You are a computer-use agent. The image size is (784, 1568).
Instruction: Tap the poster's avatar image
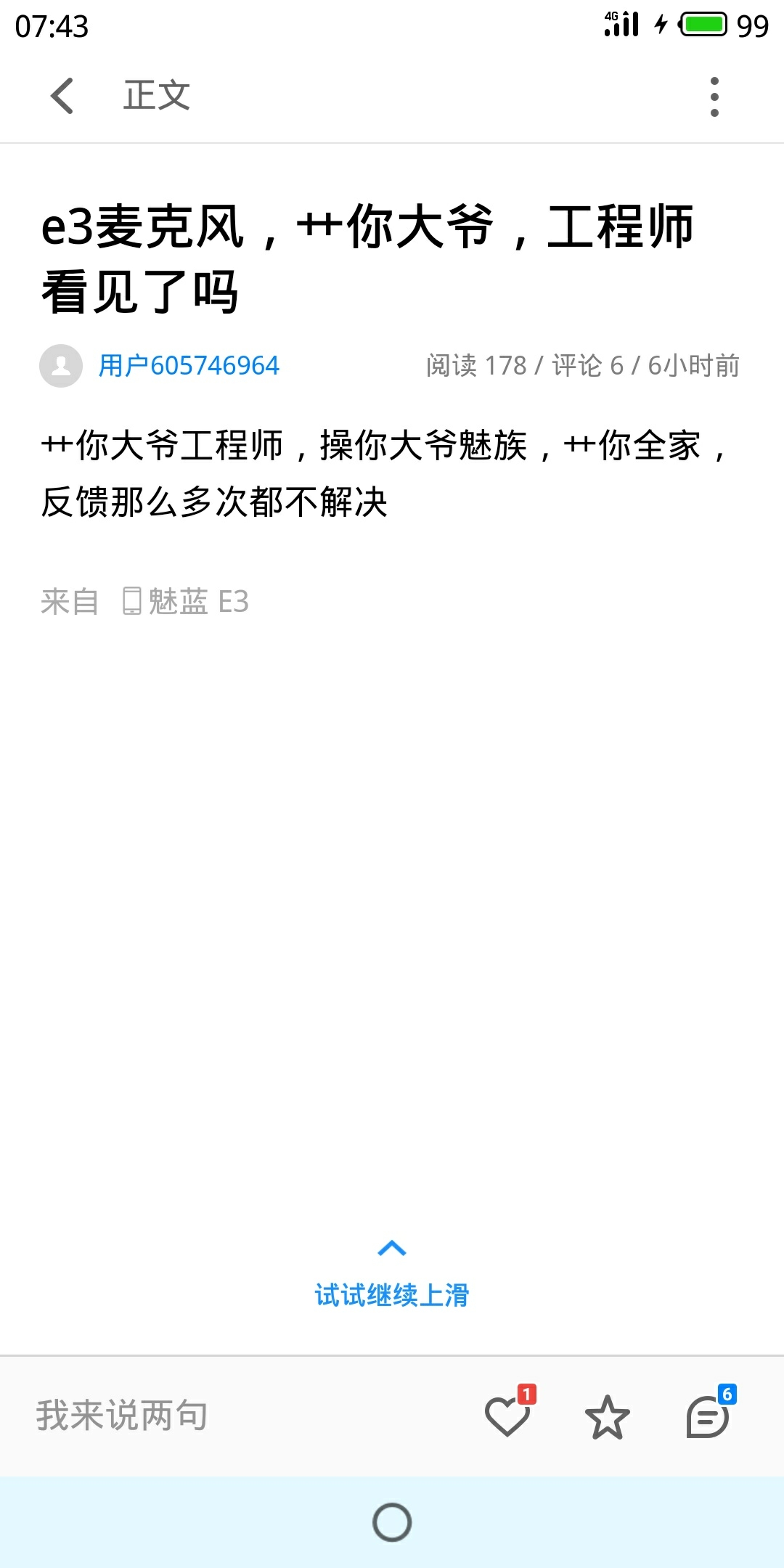(x=61, y=365)
